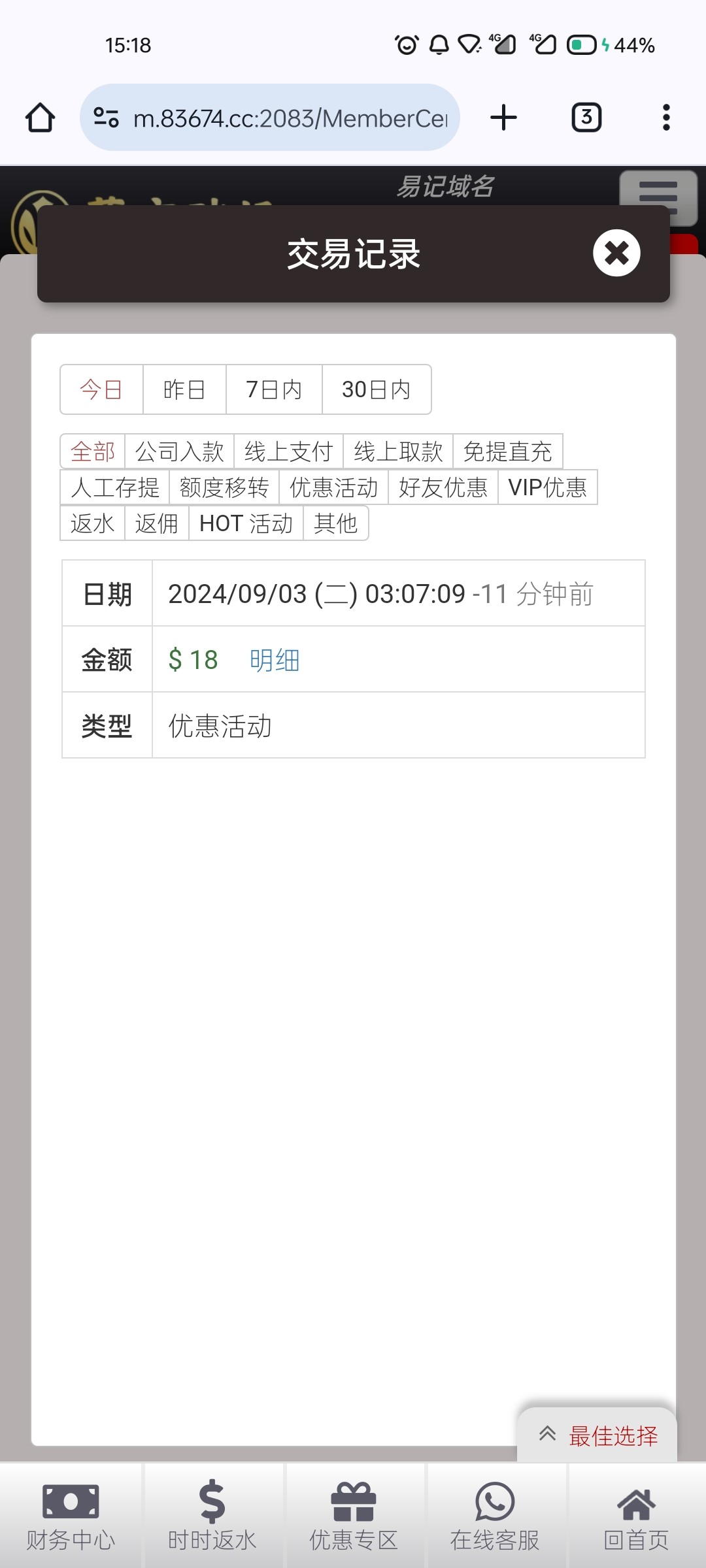The height and width of the screenshot is (1568, 706).
Task: Switch to the 昨日 date filter
Action: pyautogui.click(x=184, y=389)
